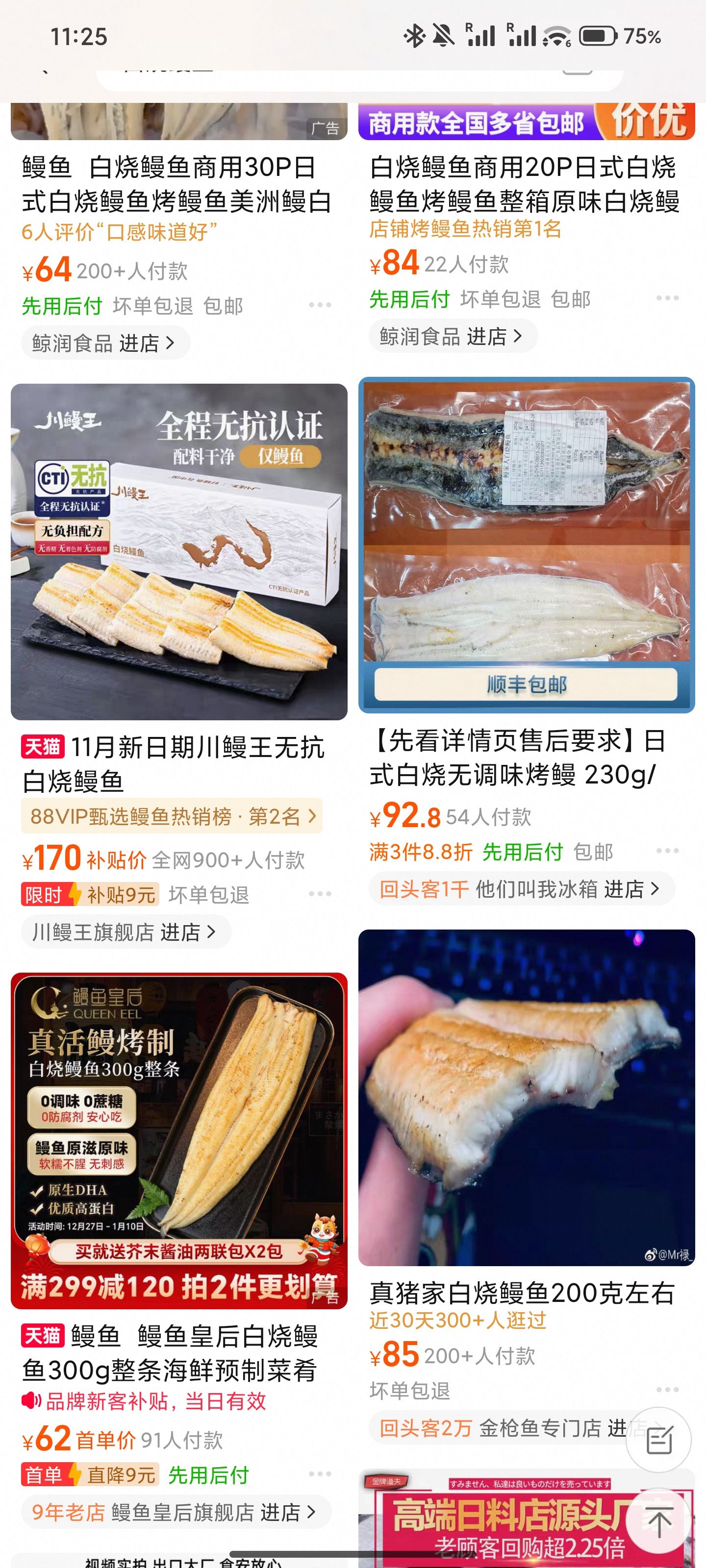
Task: Open 88VIP甄选鳗鱼热销榜 ranking list
Action: pyautogui.click(x=172, y=816)
